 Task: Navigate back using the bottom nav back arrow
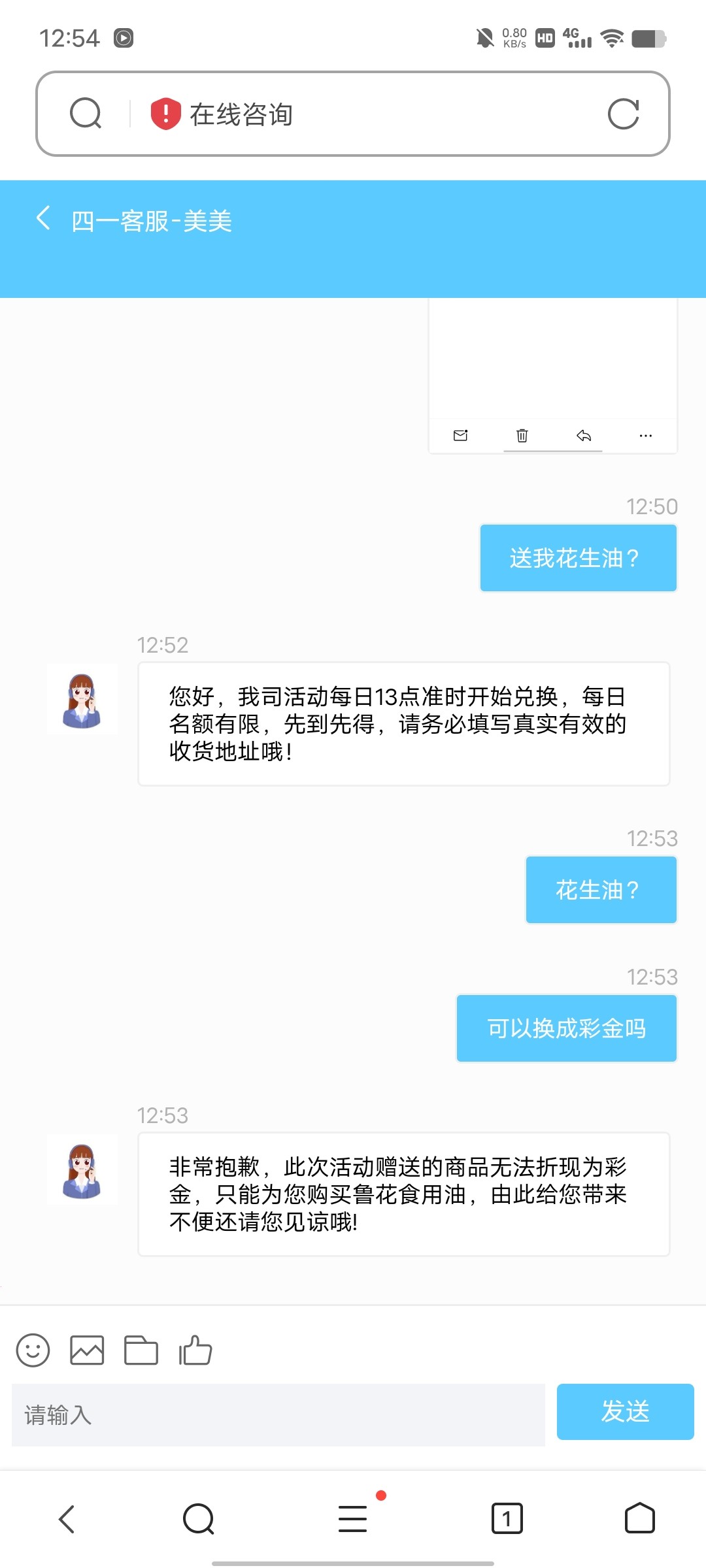click(67, 1519)
